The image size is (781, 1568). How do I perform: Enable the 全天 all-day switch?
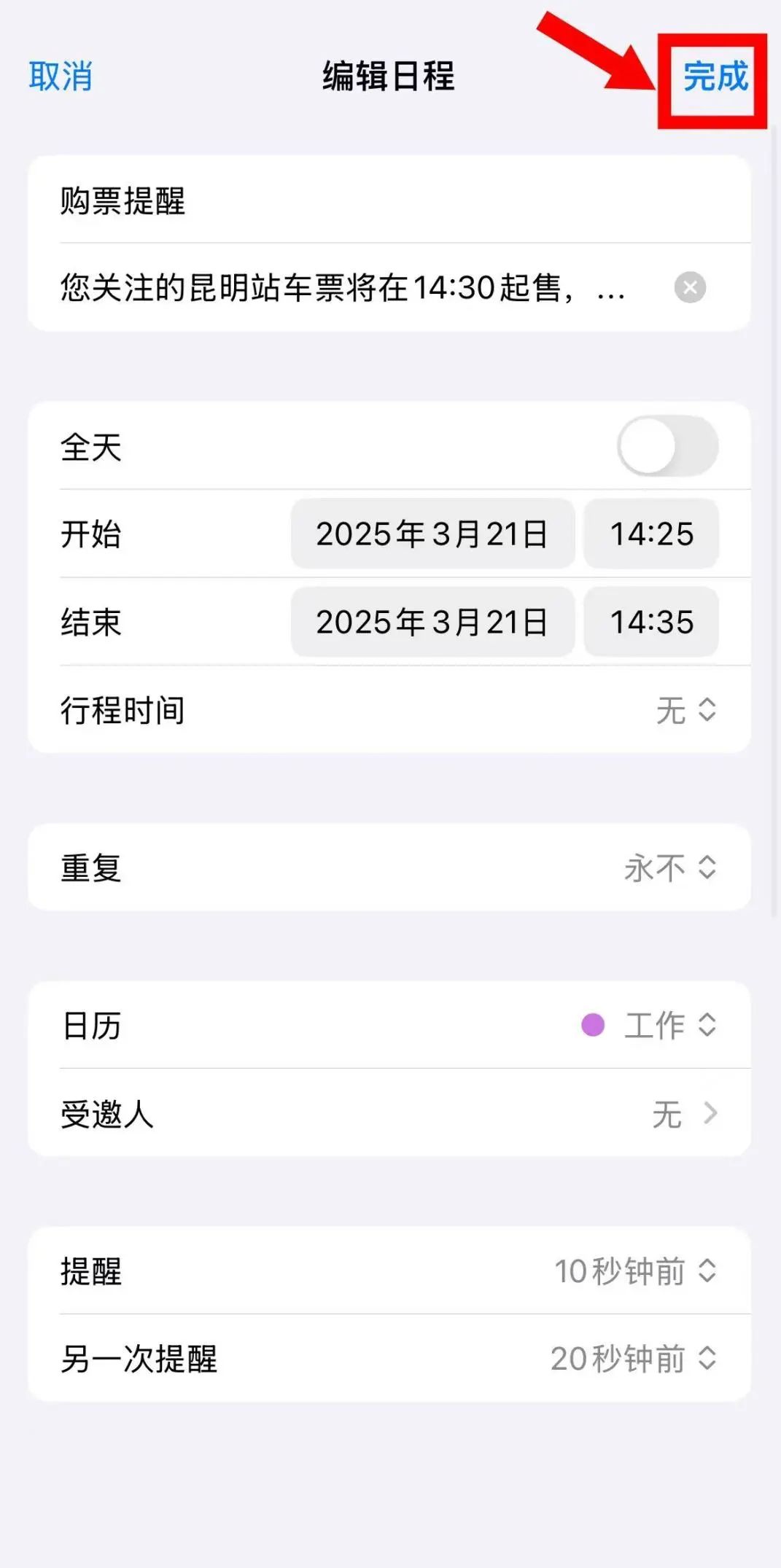click(x=667, y=446)
